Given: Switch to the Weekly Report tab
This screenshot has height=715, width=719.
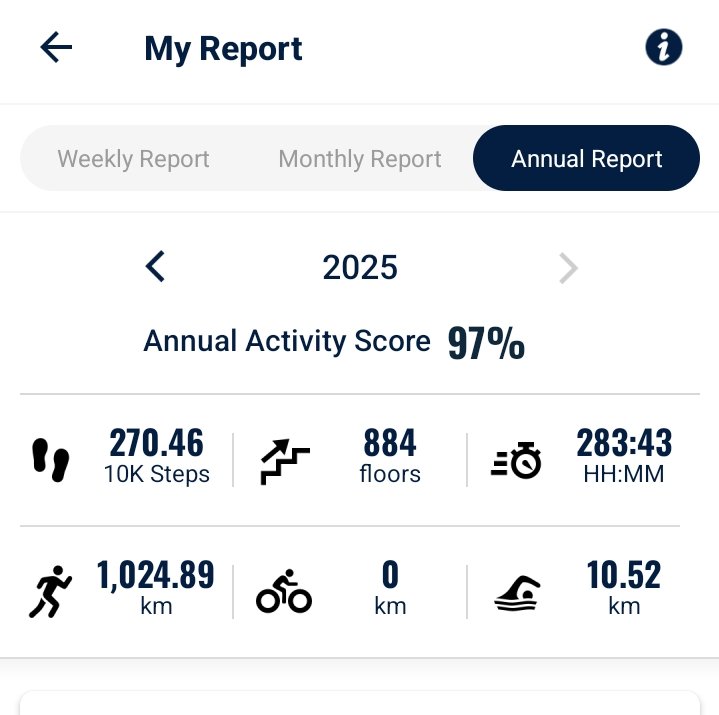Looking at the screenshot, I should coord(133,159).
